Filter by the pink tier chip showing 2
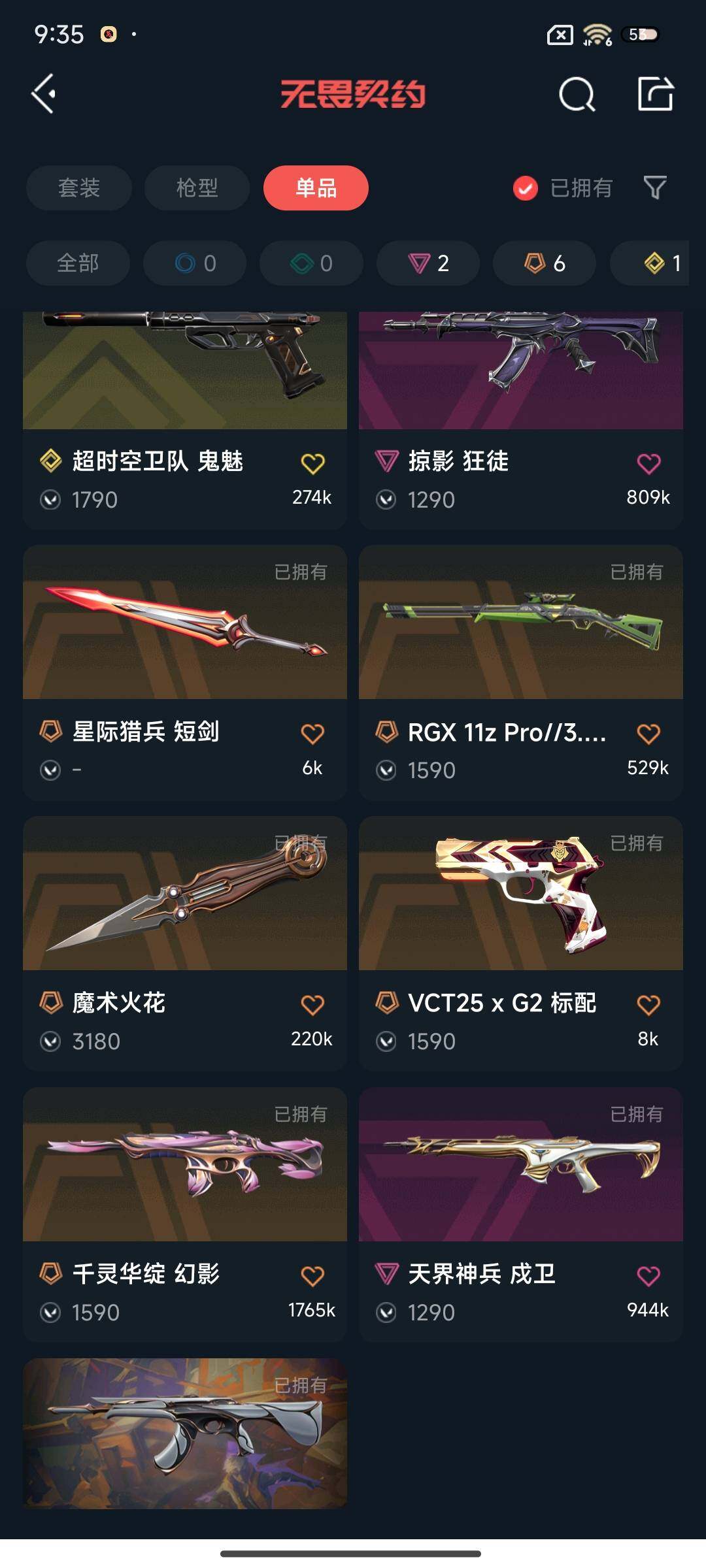The height and width of the screenshot is (1568, 706). 428,263
